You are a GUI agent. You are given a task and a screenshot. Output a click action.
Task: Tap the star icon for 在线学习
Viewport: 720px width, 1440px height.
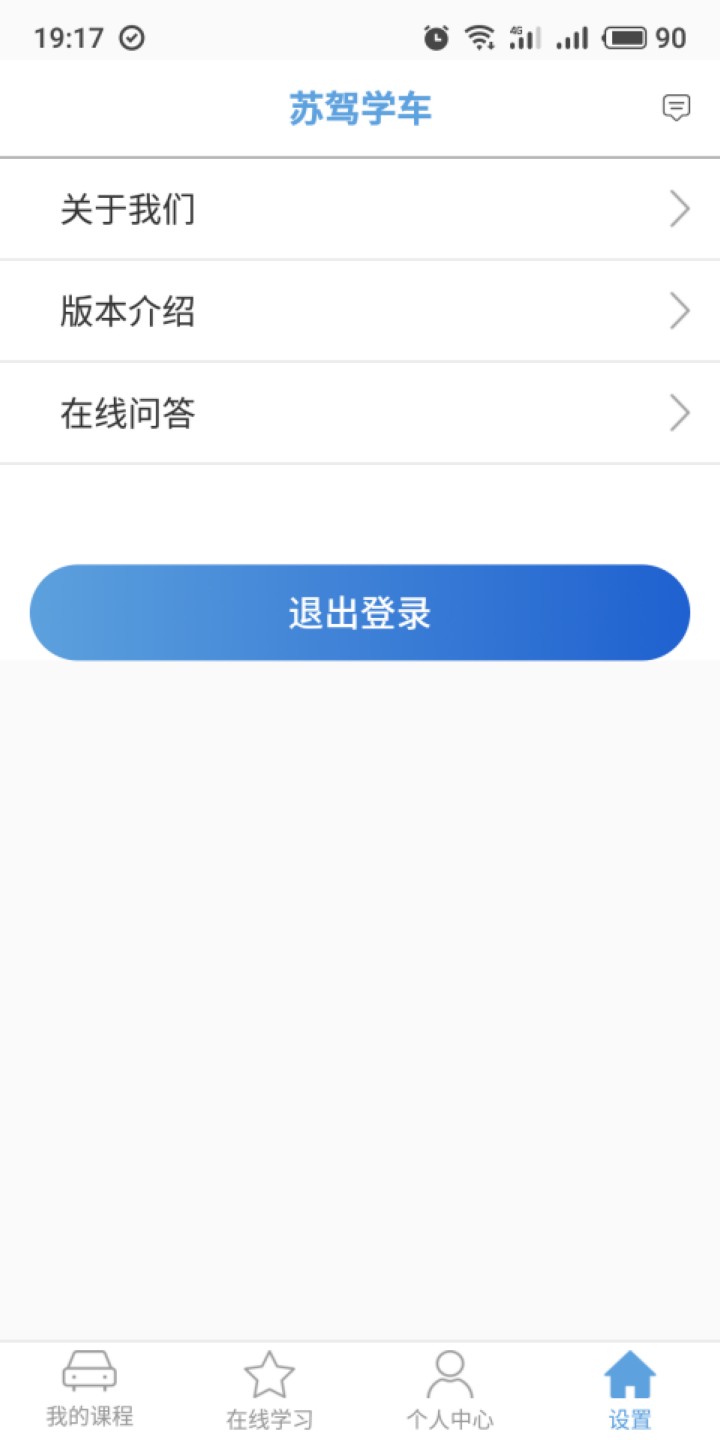(270, 1373)
